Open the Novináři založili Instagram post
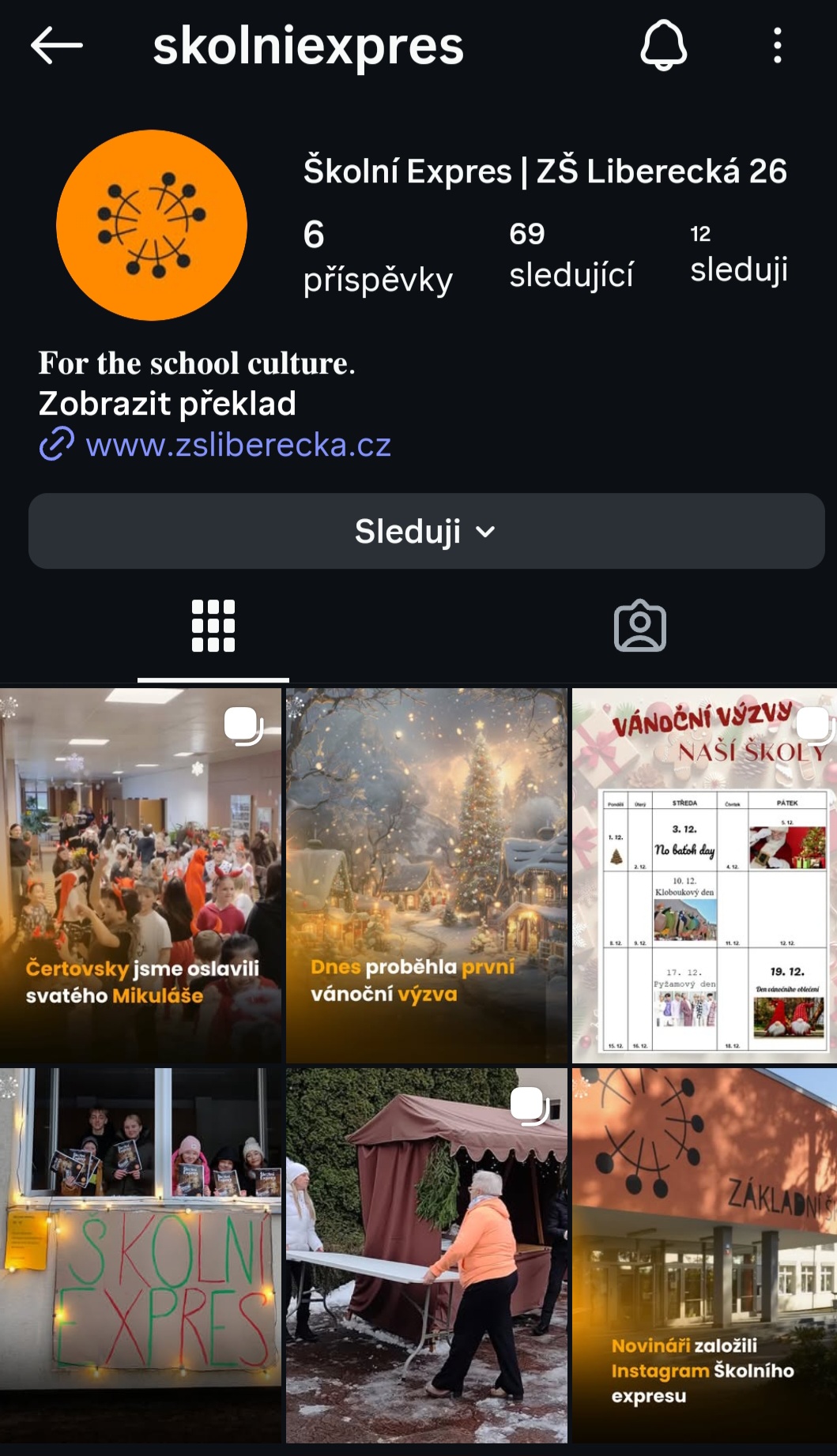 coord(703,1255)
